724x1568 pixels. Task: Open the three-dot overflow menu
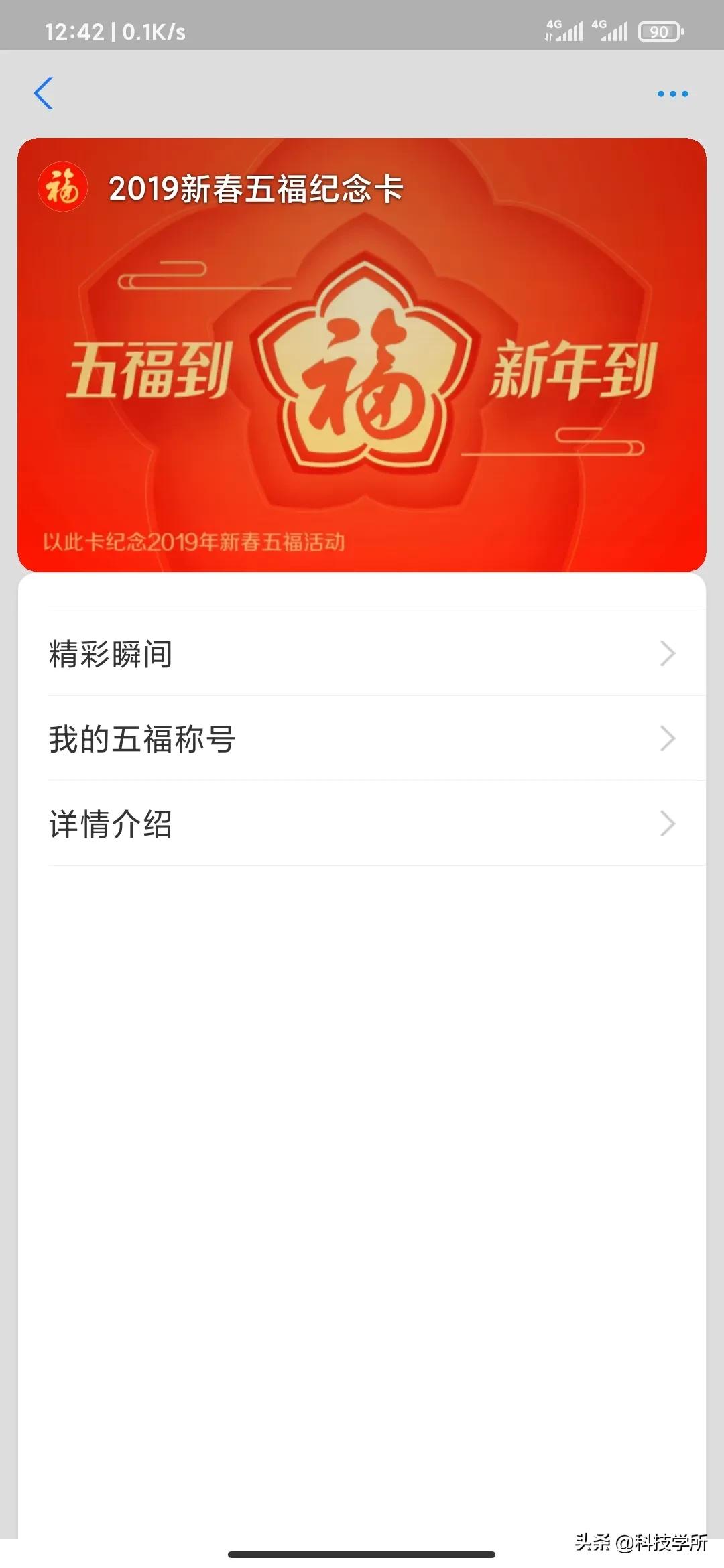point(672,94)
